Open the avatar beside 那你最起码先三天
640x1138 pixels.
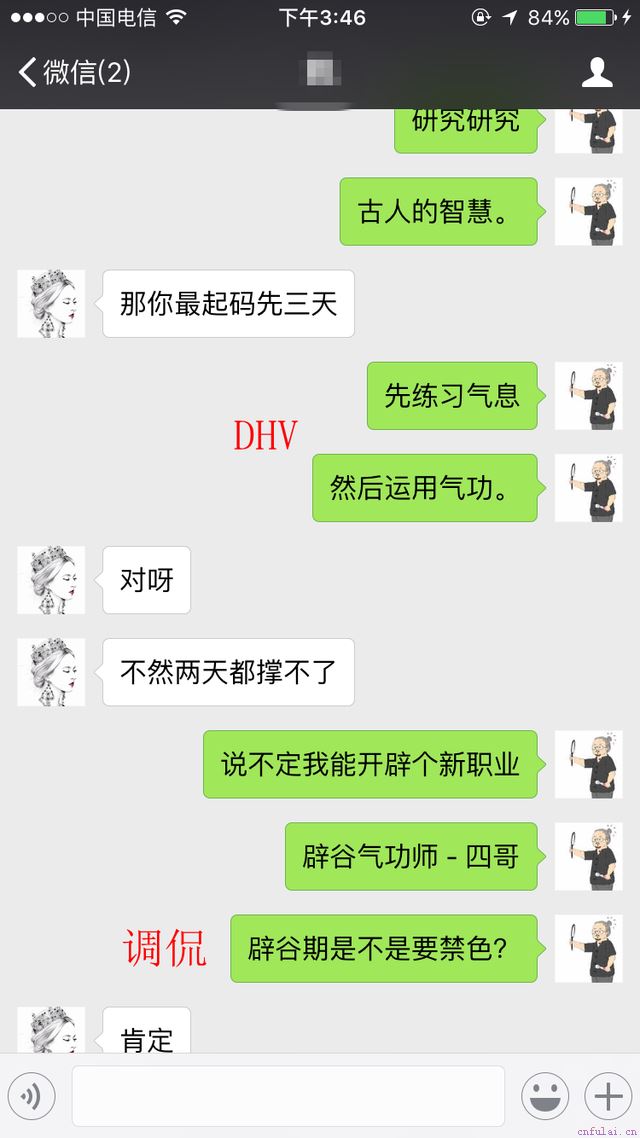click(51, 303)
